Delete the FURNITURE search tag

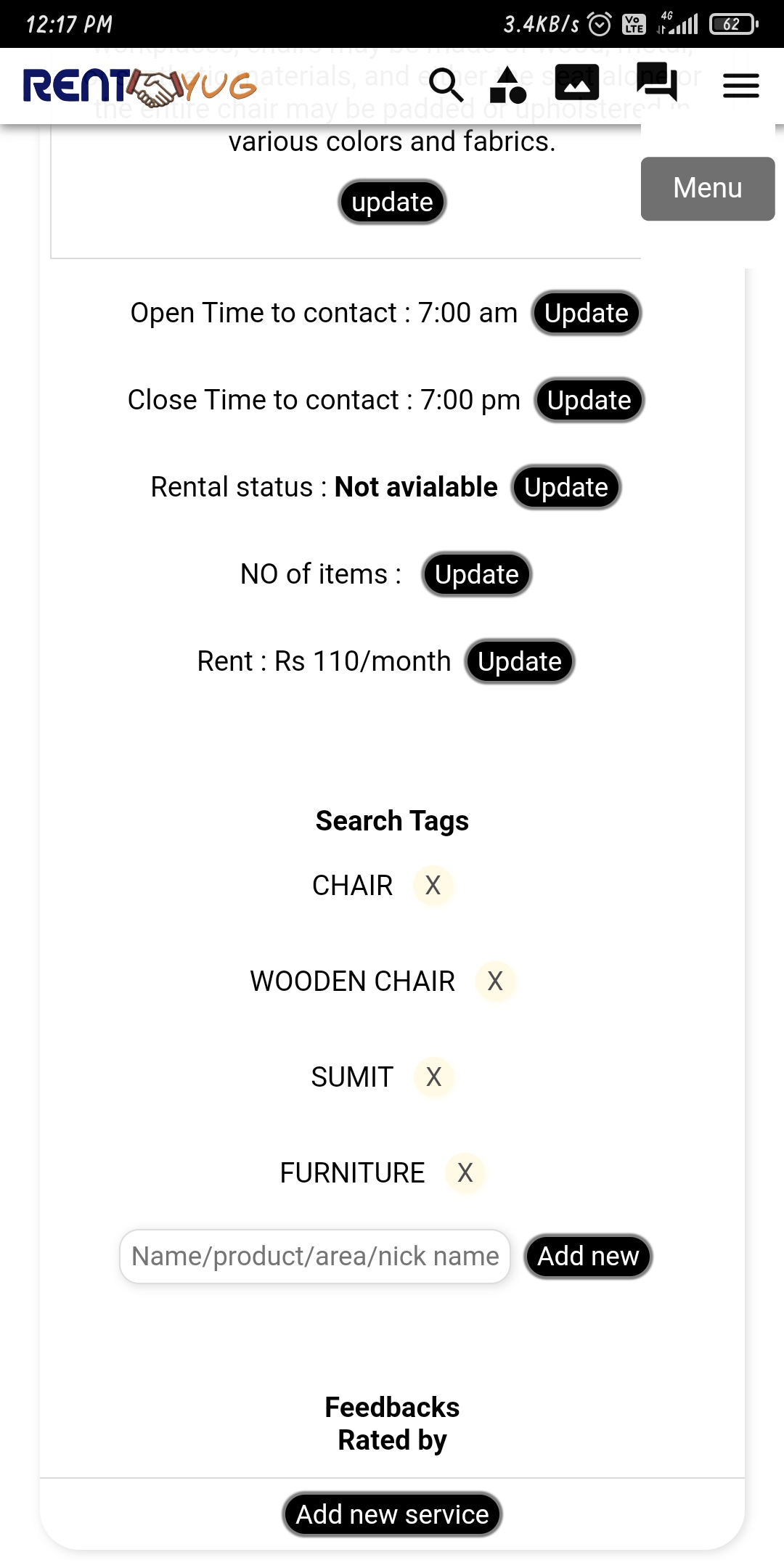point(465,1173)
